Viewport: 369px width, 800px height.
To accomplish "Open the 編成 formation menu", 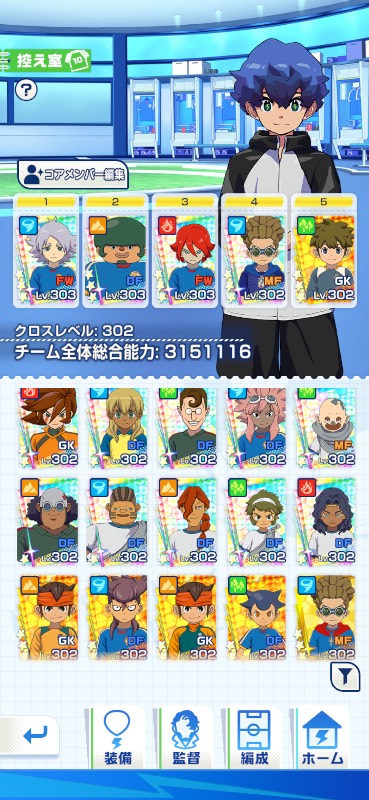I will click(x=254, y=737).
